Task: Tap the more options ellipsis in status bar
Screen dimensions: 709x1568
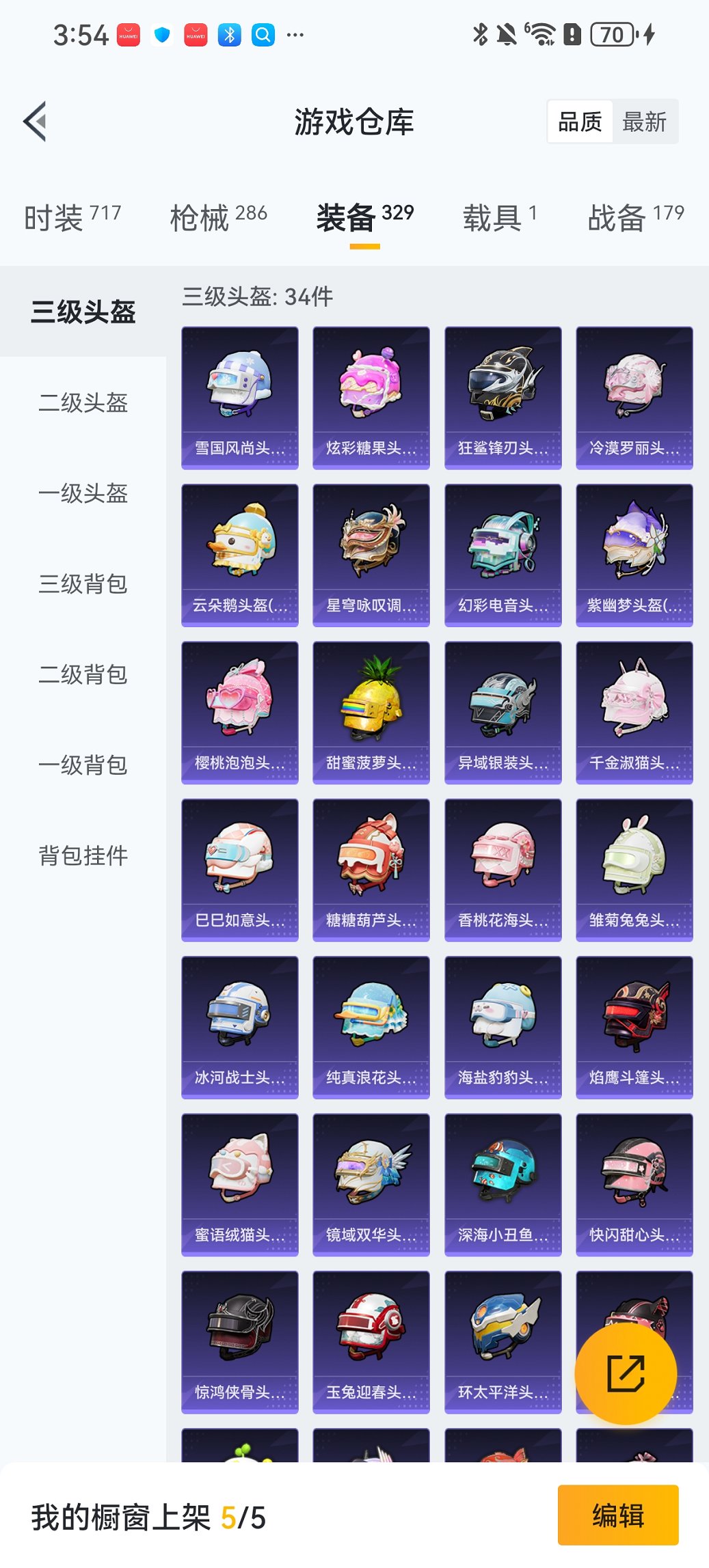Action: tap(295, 34)
